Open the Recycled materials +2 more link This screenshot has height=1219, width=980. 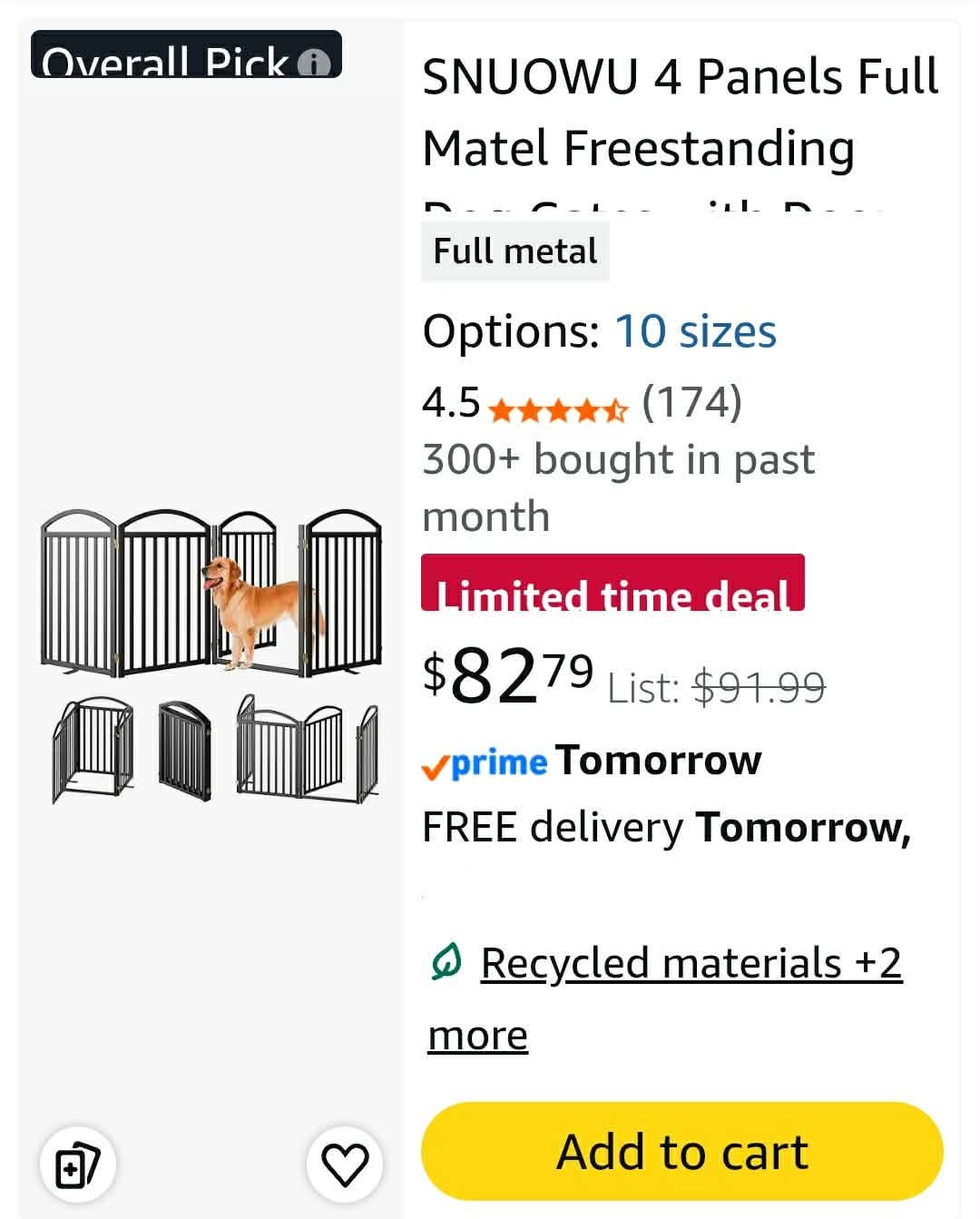click(665, 998)
